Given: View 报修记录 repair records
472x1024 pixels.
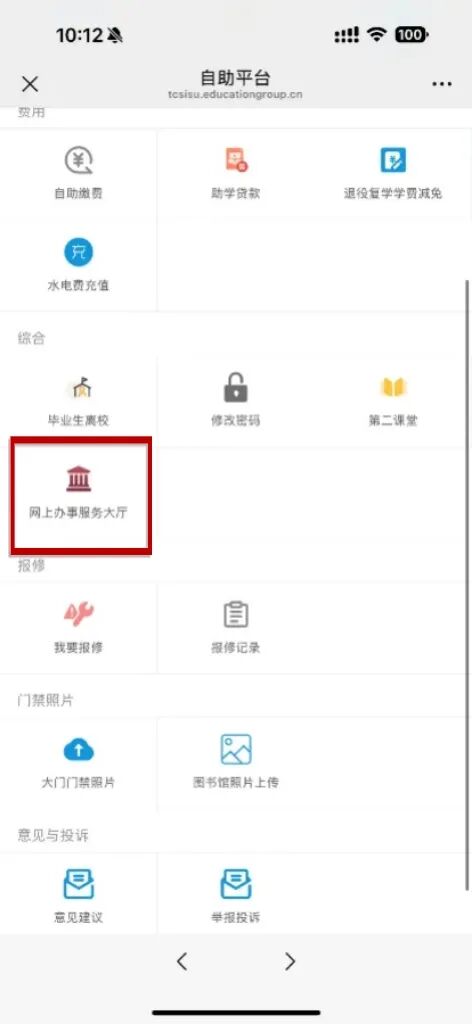Looking at the screenshot, I should coord(236,627).
